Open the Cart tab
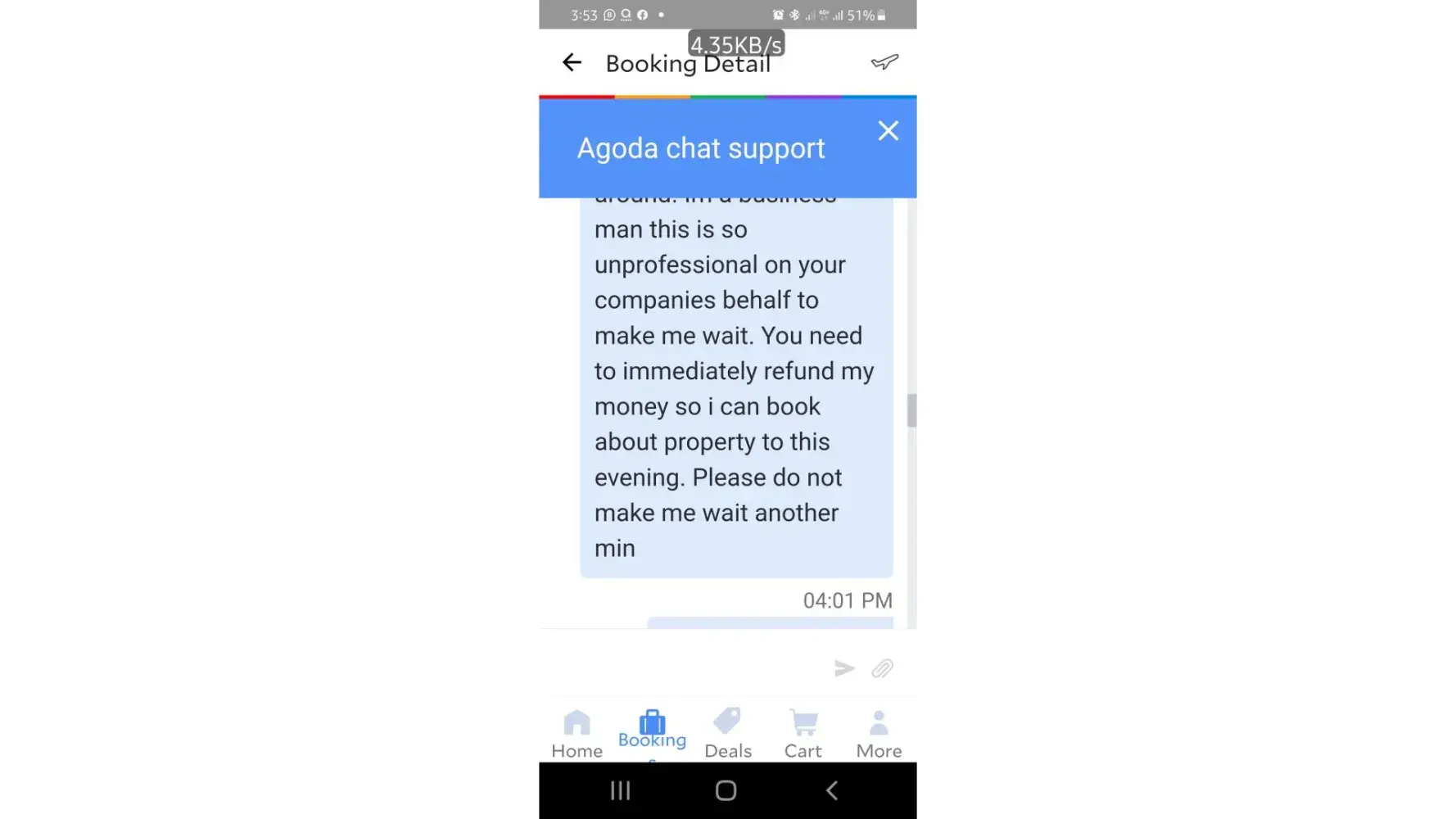Image resolution: width=1456 pixels, height=819 pixels. point(803,734)
